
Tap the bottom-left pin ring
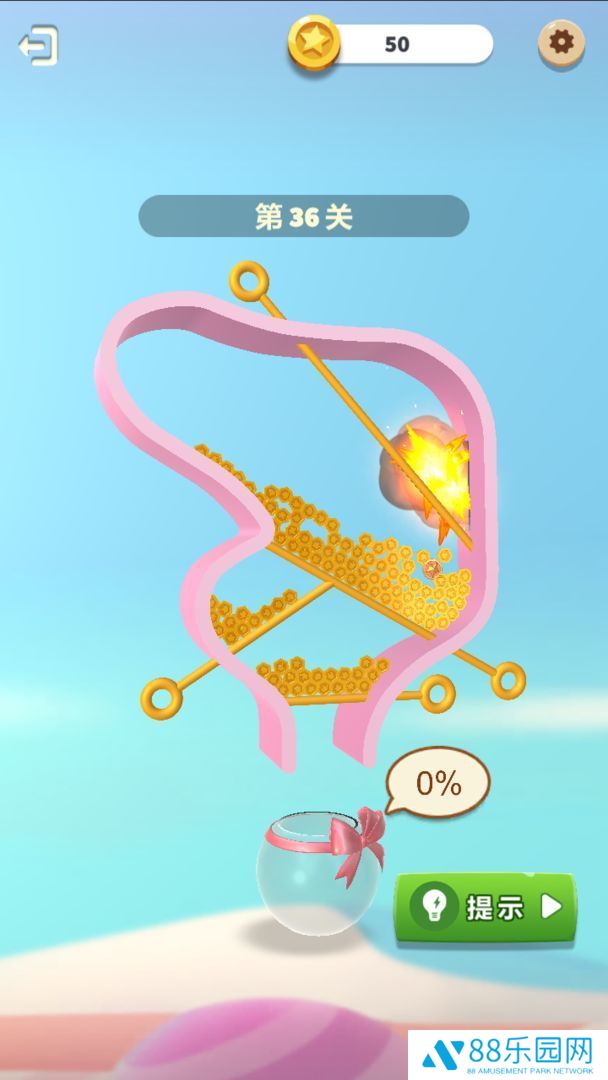pos(159,693)
